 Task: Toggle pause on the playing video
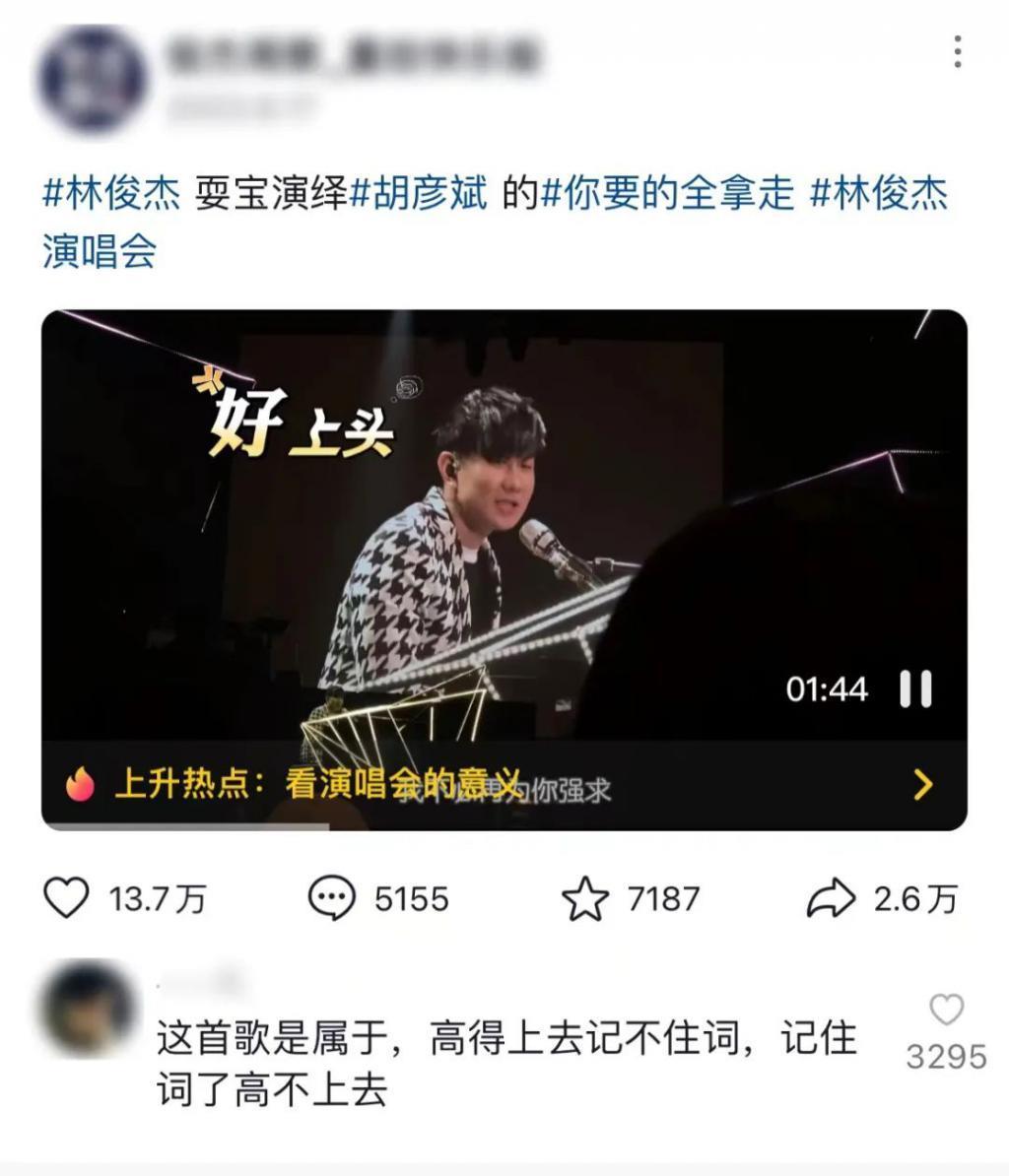click(916, 691)
